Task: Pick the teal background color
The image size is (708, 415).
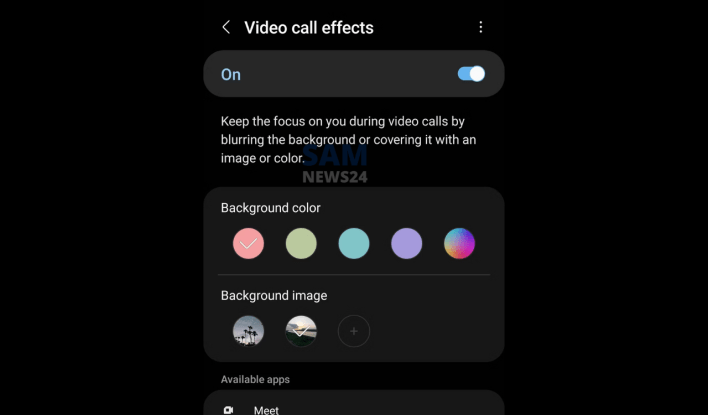Action: pyautogui.click(x=354, y=243)
